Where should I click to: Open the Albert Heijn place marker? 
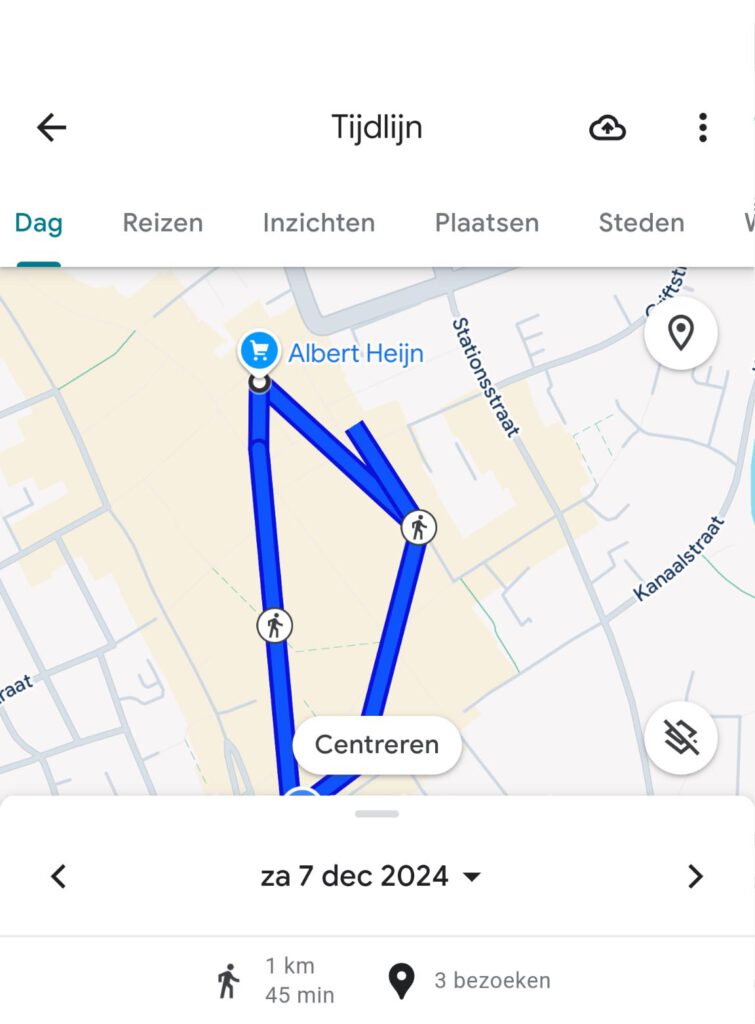[260, 352]
